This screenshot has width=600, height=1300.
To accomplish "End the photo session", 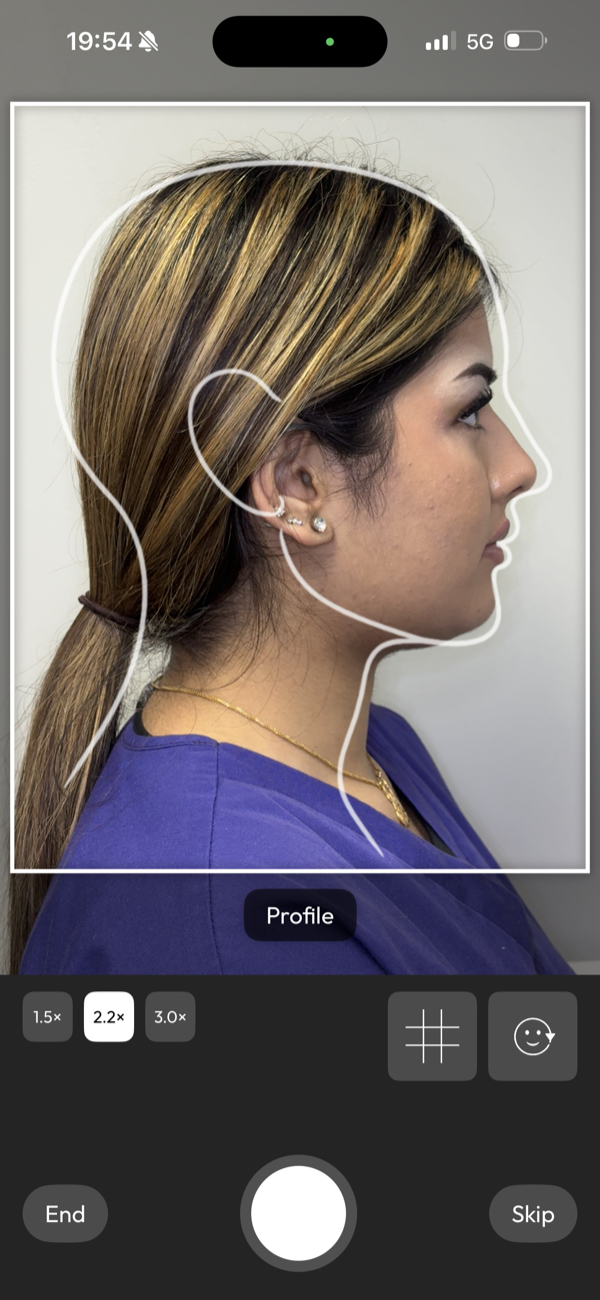I will coord(65,1214).
